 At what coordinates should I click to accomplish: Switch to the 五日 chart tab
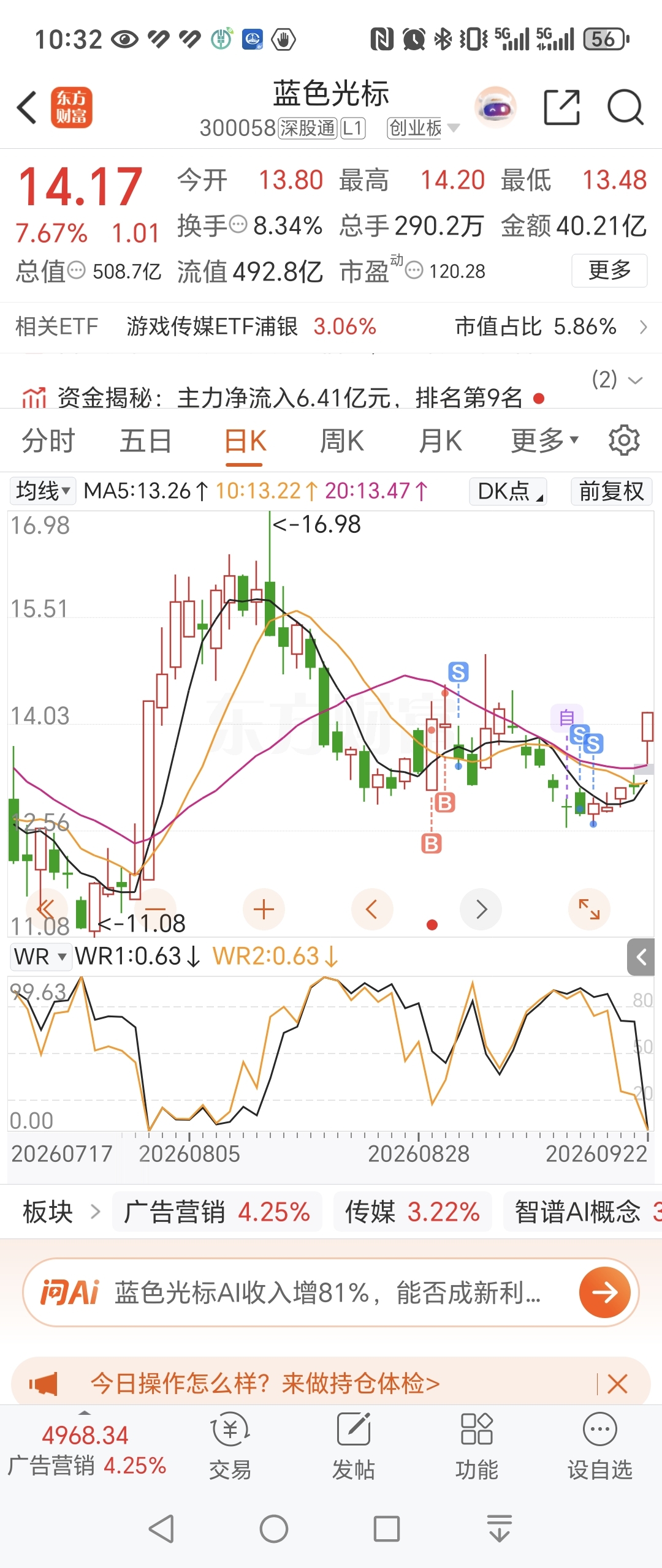[x=146, y=441]
